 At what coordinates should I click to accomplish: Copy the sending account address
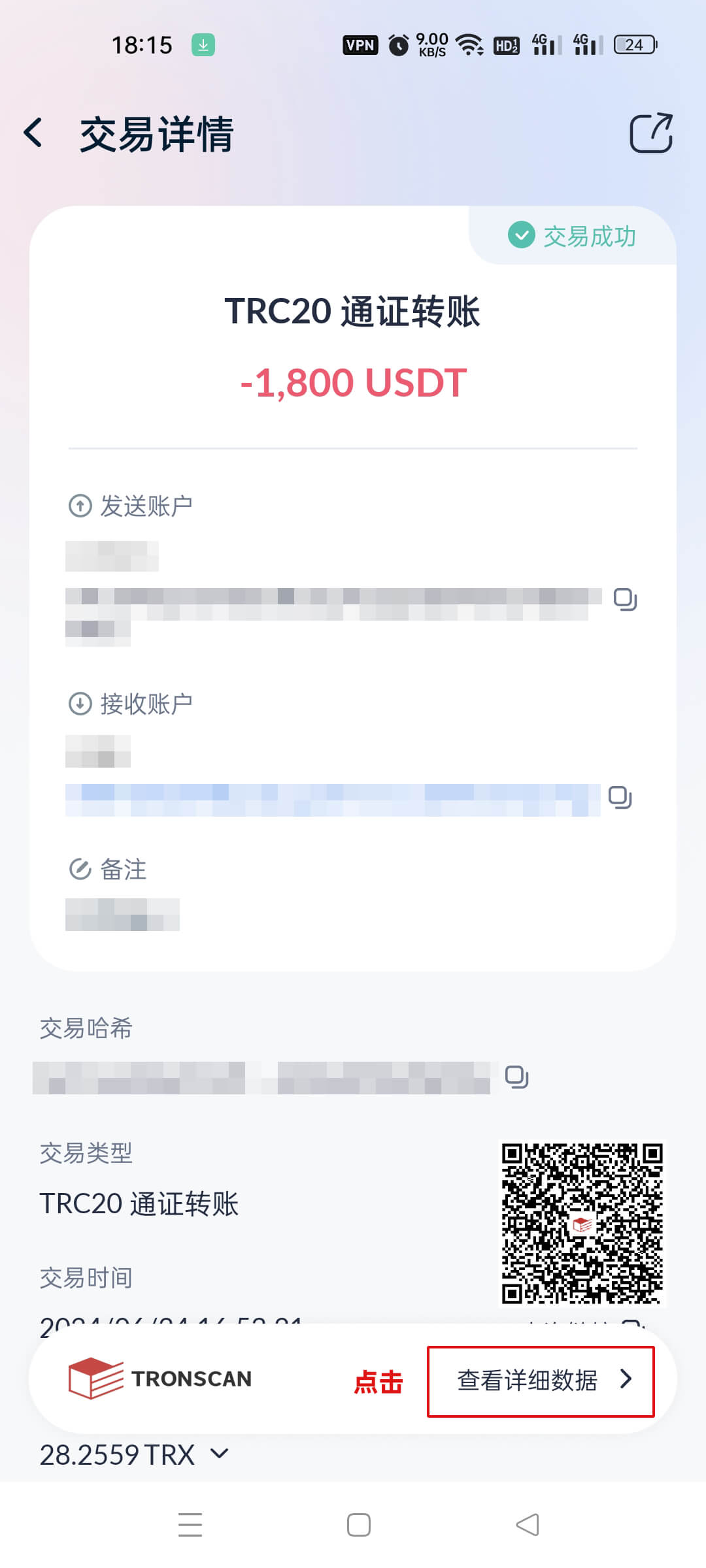625,599
